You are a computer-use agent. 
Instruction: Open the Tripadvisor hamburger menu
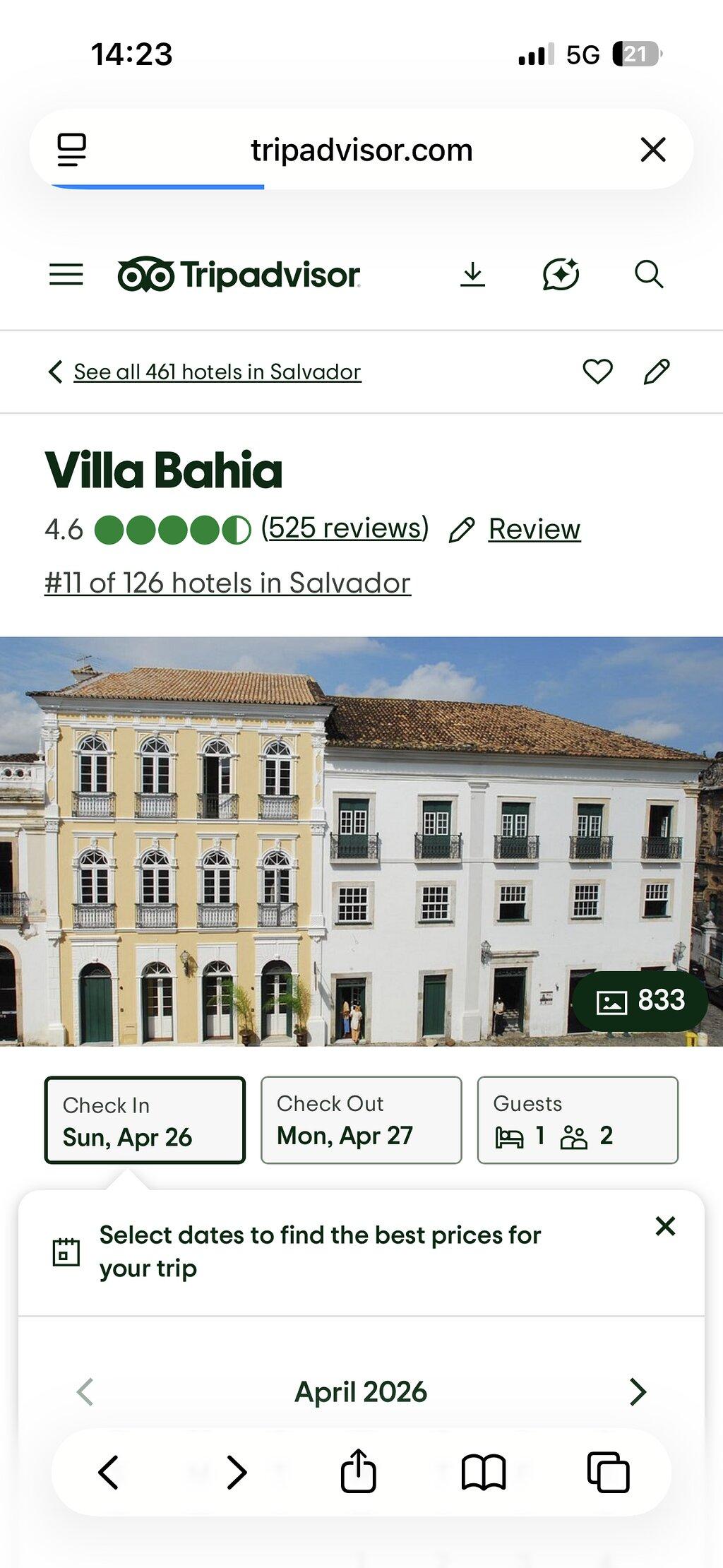(66, 274)
